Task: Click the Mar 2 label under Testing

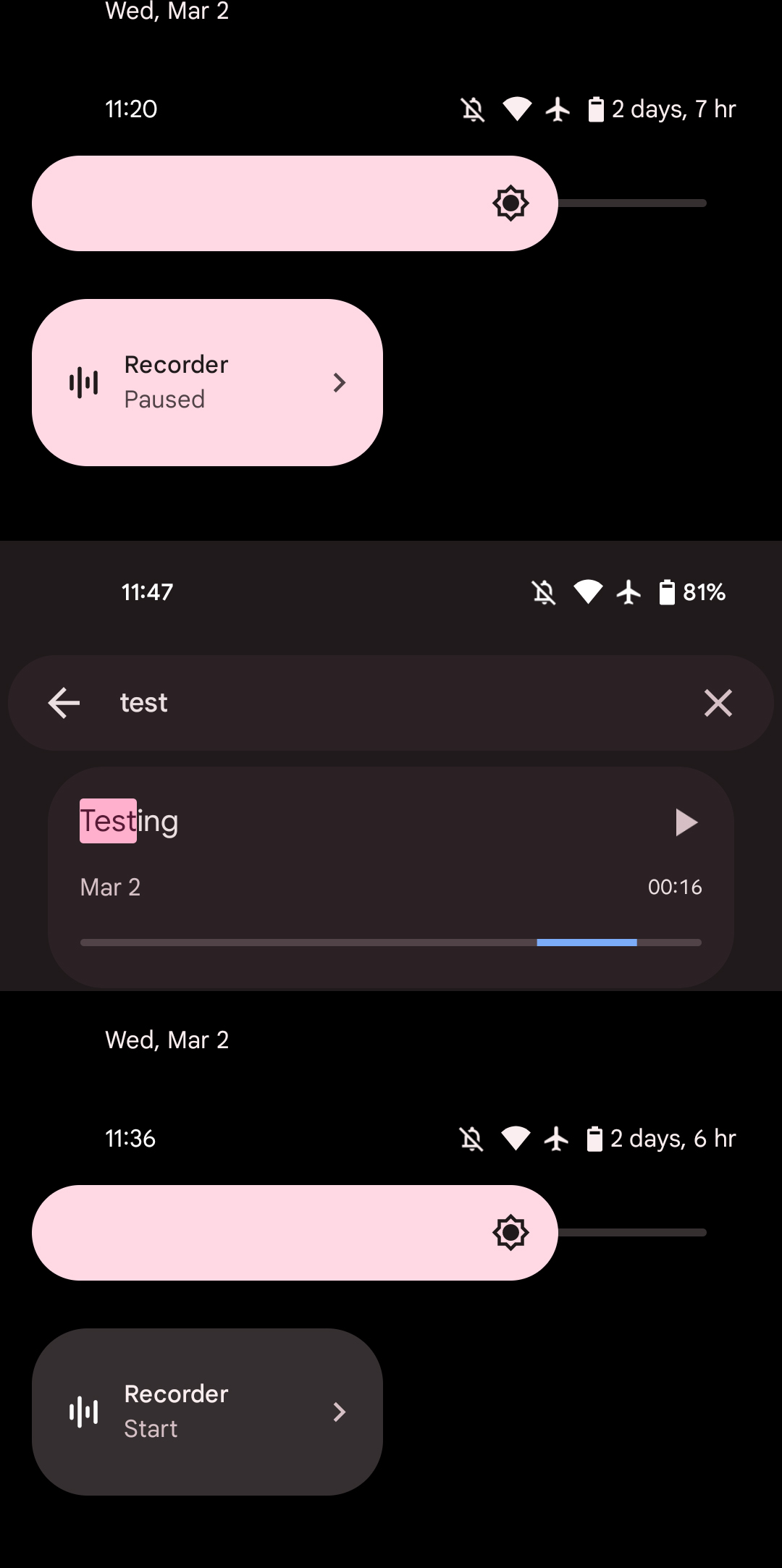Action: click(110, 886)
